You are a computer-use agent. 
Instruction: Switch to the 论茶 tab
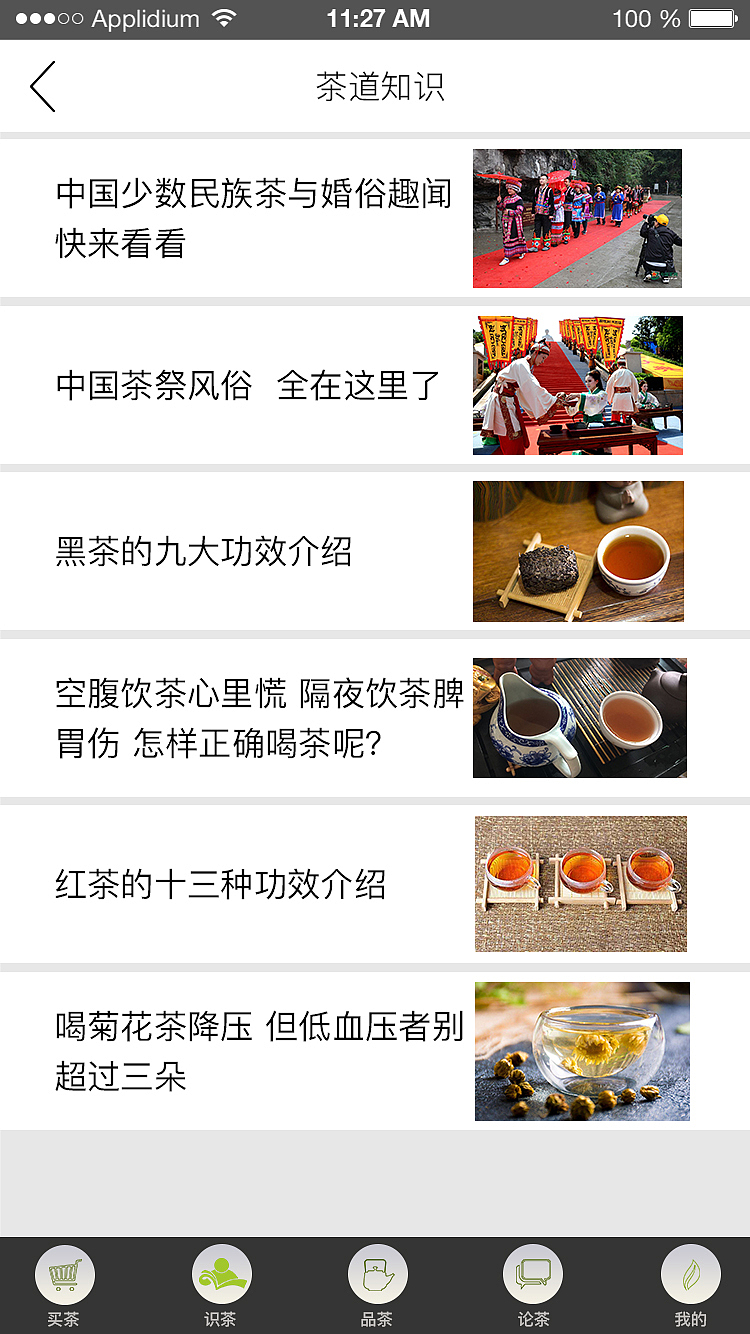point(533,1285)
